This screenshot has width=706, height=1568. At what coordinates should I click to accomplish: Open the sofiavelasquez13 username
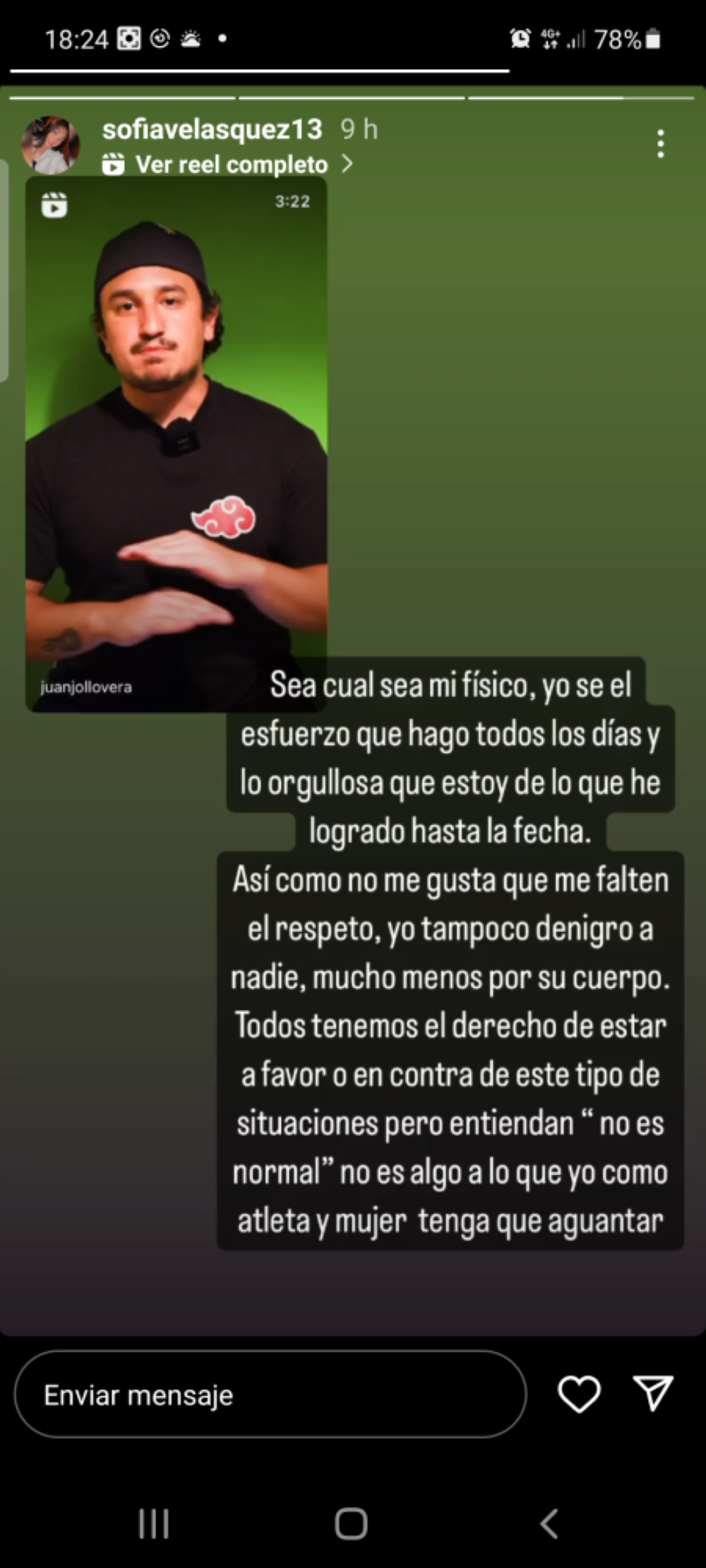(212, 129)
